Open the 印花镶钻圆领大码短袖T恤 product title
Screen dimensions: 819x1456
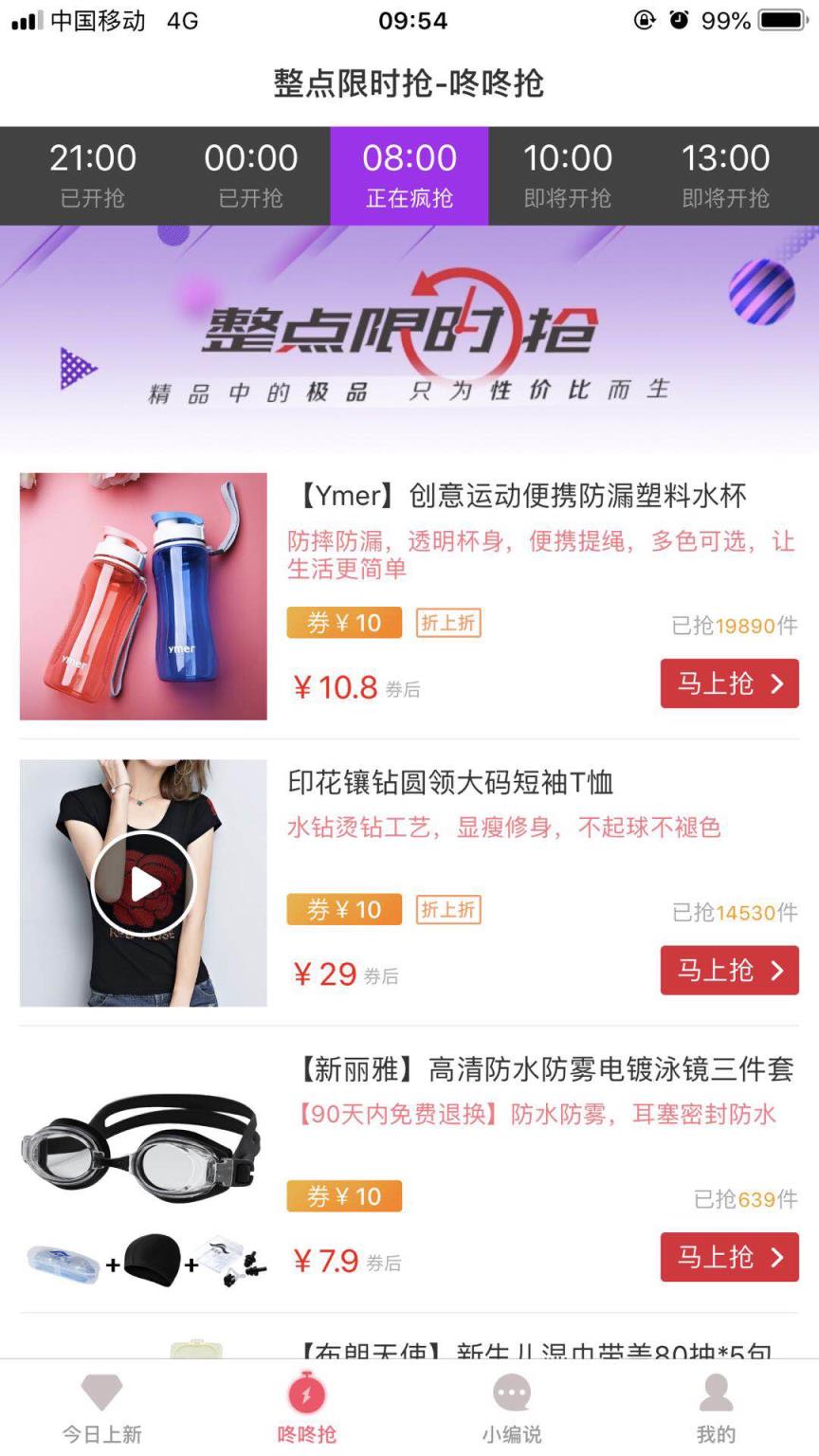tap(451, 783)
